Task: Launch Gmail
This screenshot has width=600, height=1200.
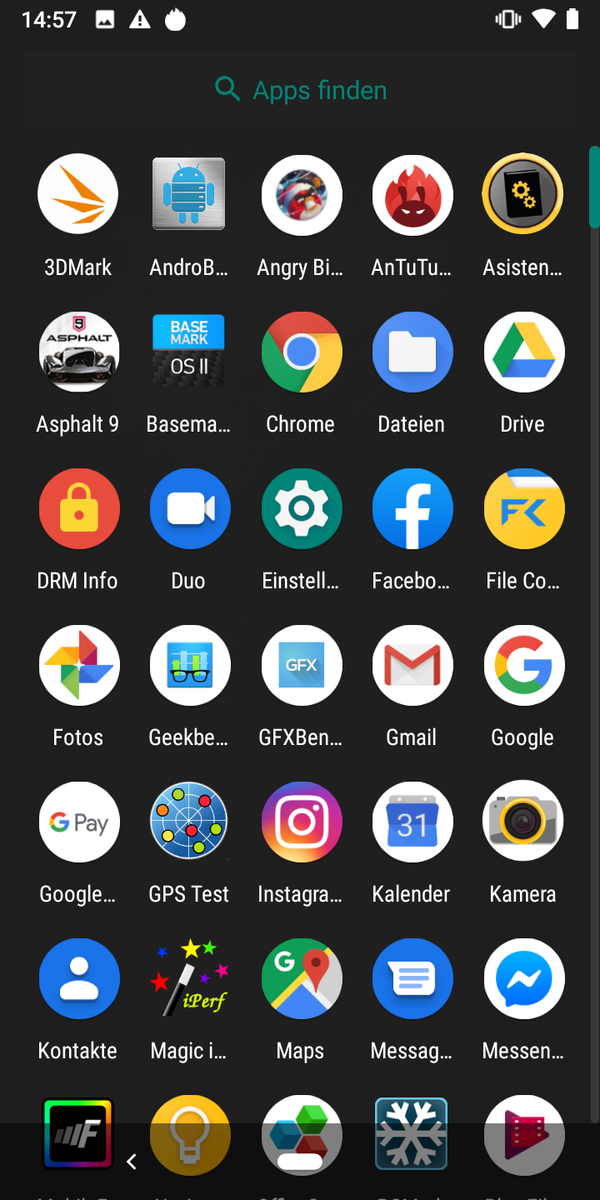Action: click(412, 666)
